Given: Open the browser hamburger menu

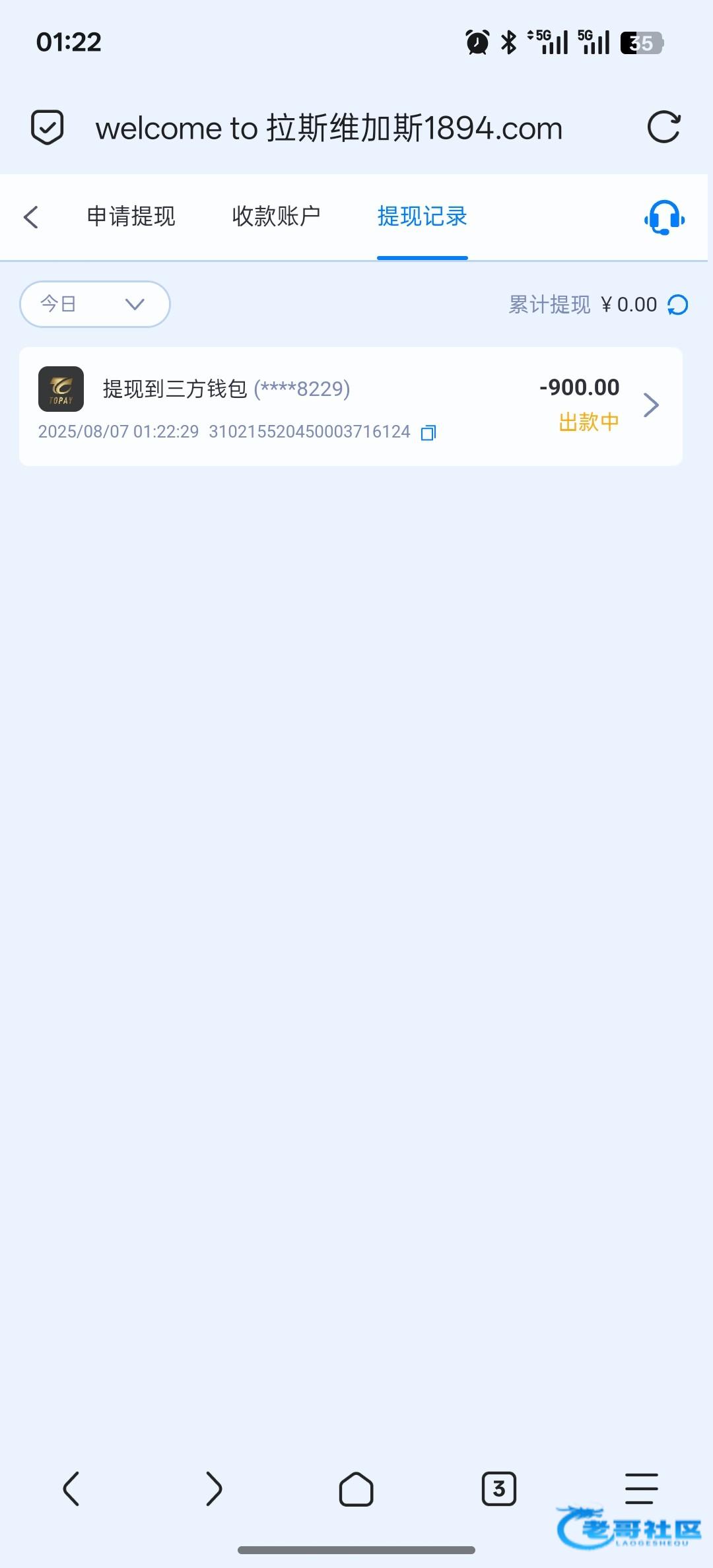Looking at the screenshot, I should [x=641, y=1488].
